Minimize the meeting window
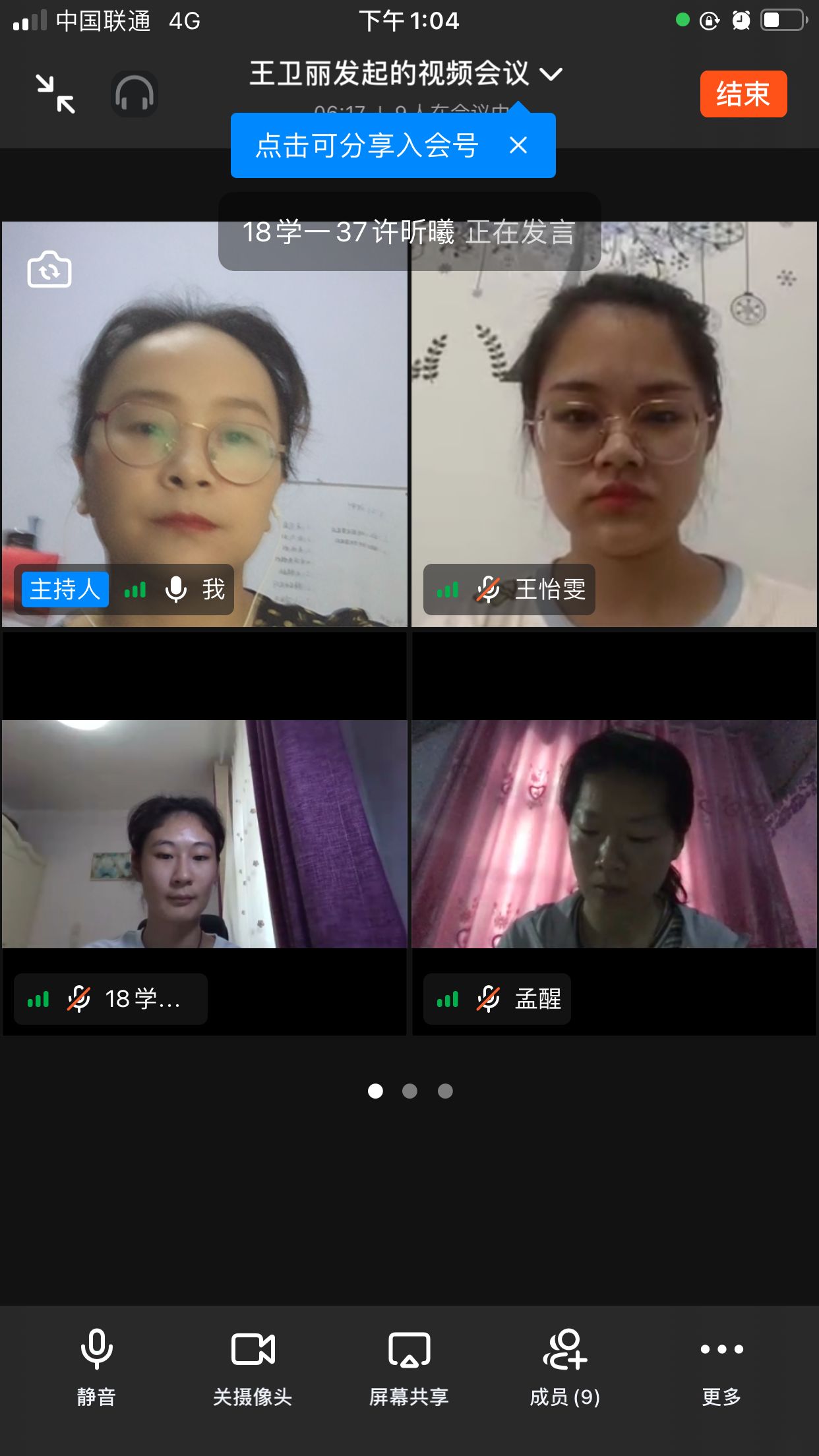Viewport: 819px width, 1456px height. click(55, 94)
